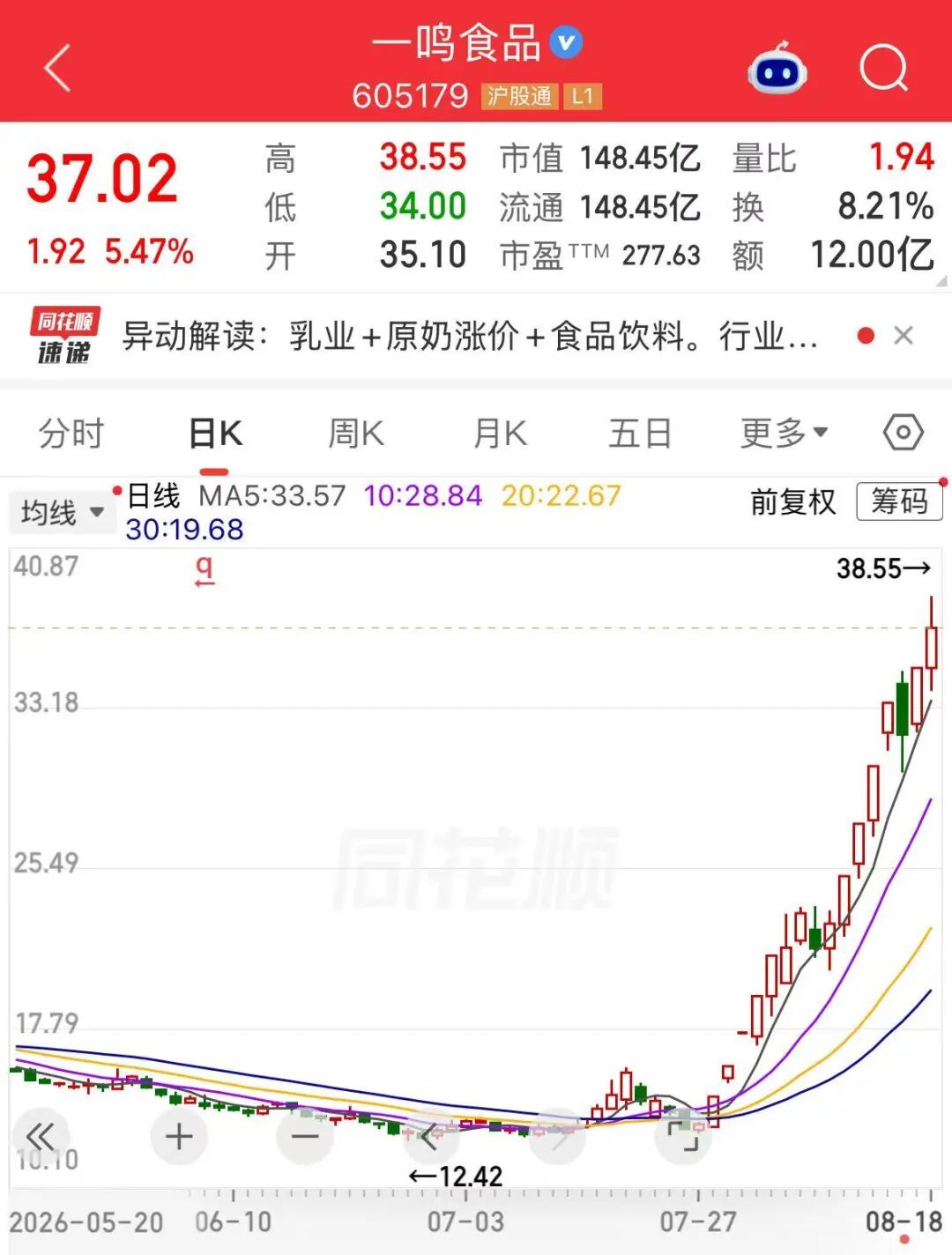Enter full-screen chart mode

[x=683, y=1136]
